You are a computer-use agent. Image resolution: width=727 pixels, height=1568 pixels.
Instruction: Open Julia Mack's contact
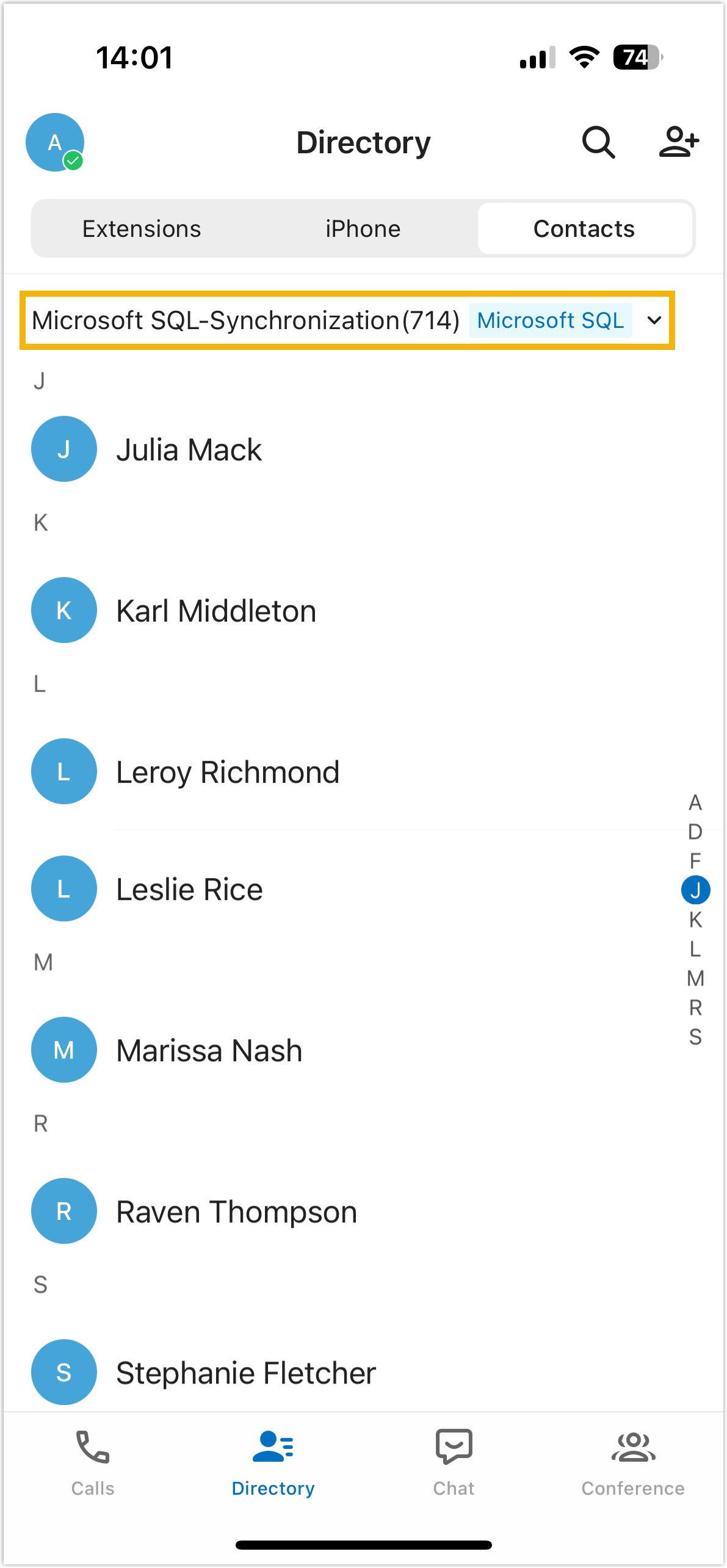click(x=189, y=450)
